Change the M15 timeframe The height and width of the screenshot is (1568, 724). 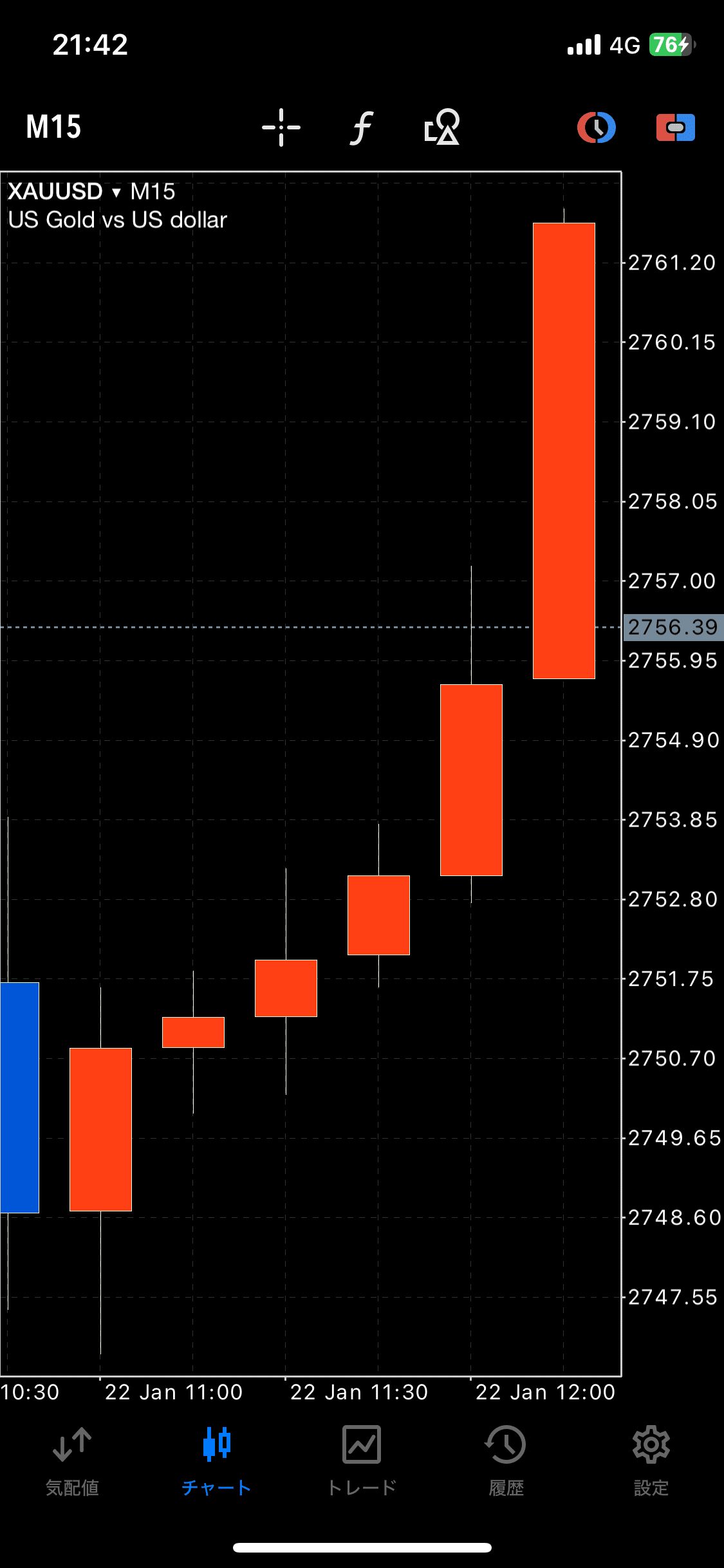pyautogui.click(x=53, y=127)
